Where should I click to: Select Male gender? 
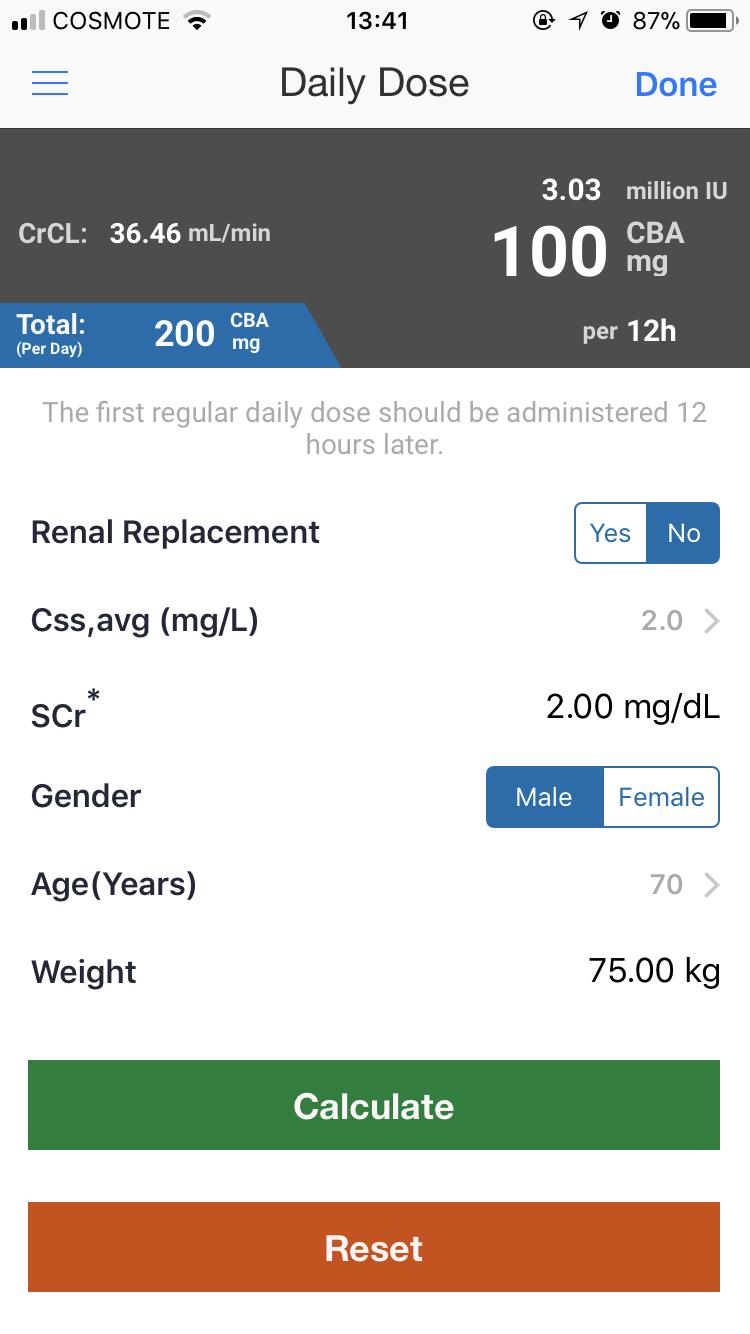(545, 797)
